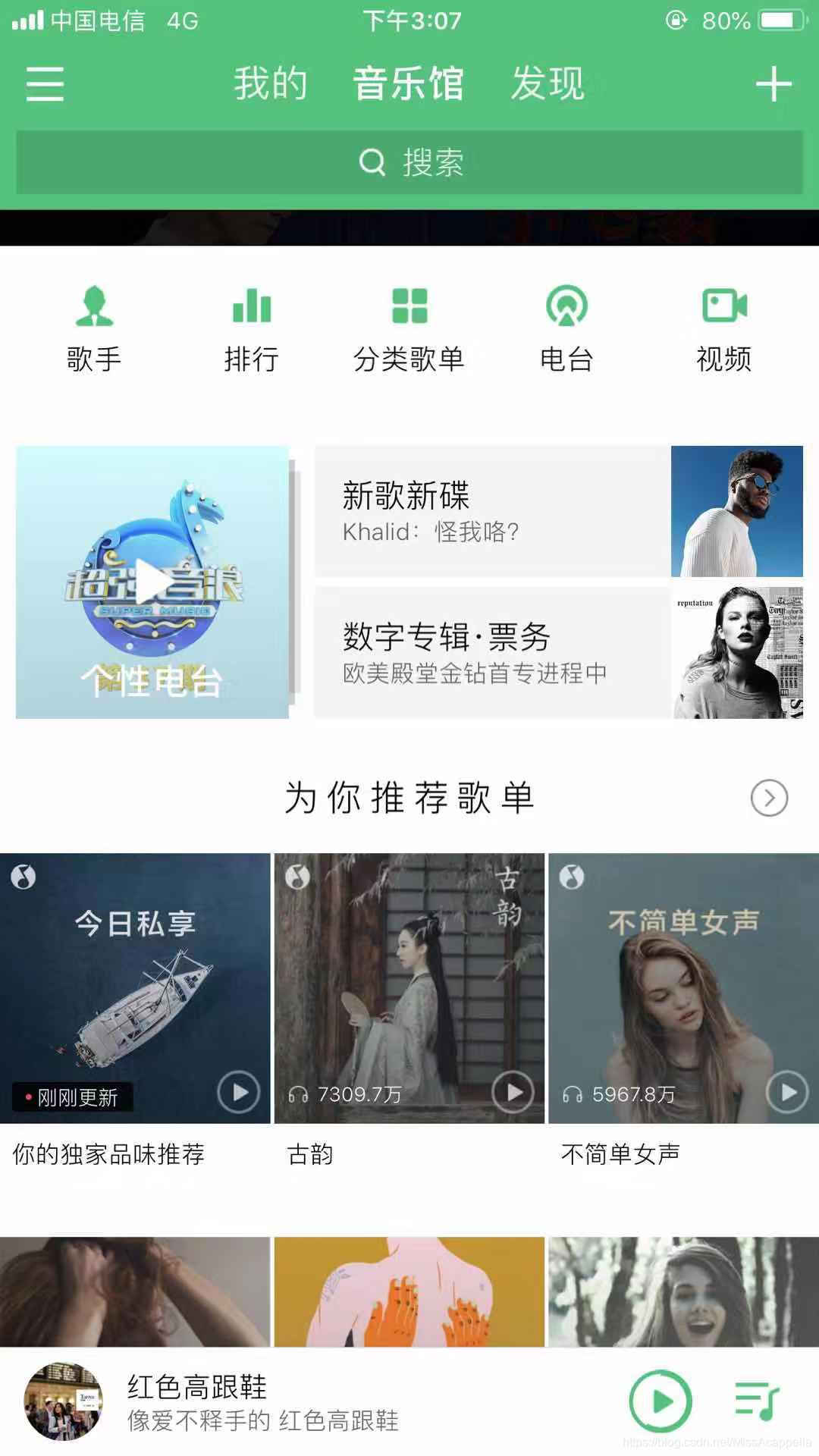Play the 古韵 playlist
Screen dimensions: 819x1456
[x=513, y=1092]
